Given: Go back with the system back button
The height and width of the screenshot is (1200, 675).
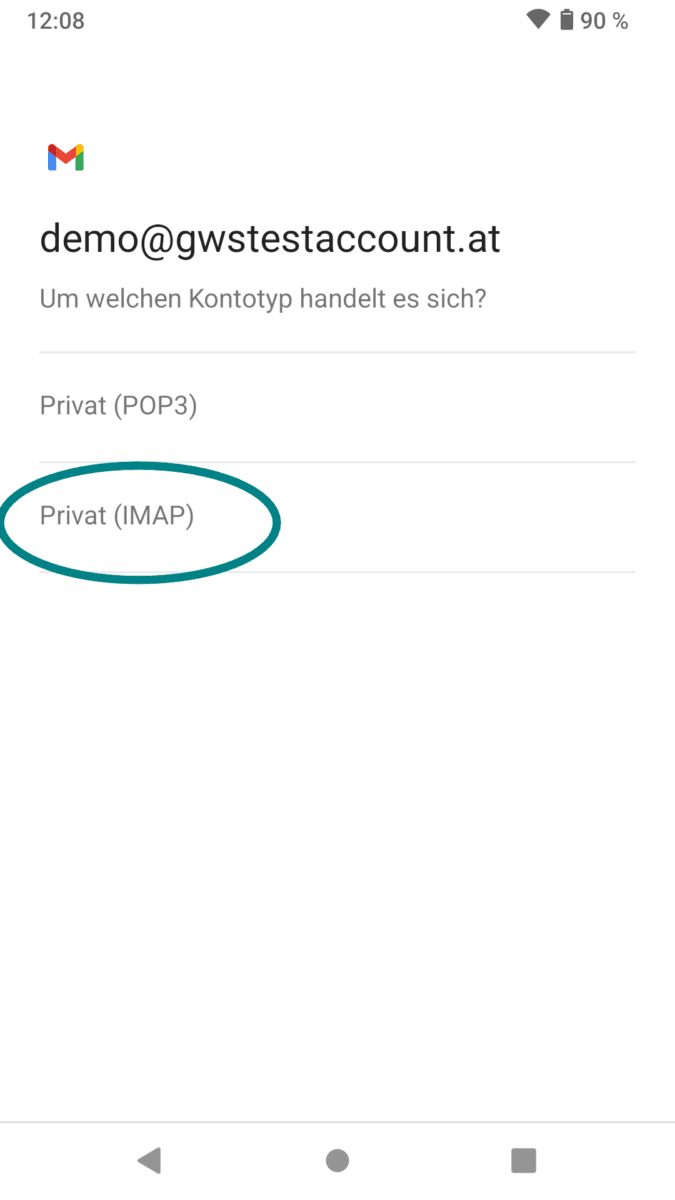Looking at the screenshot, I should [x=150, y=1160].
